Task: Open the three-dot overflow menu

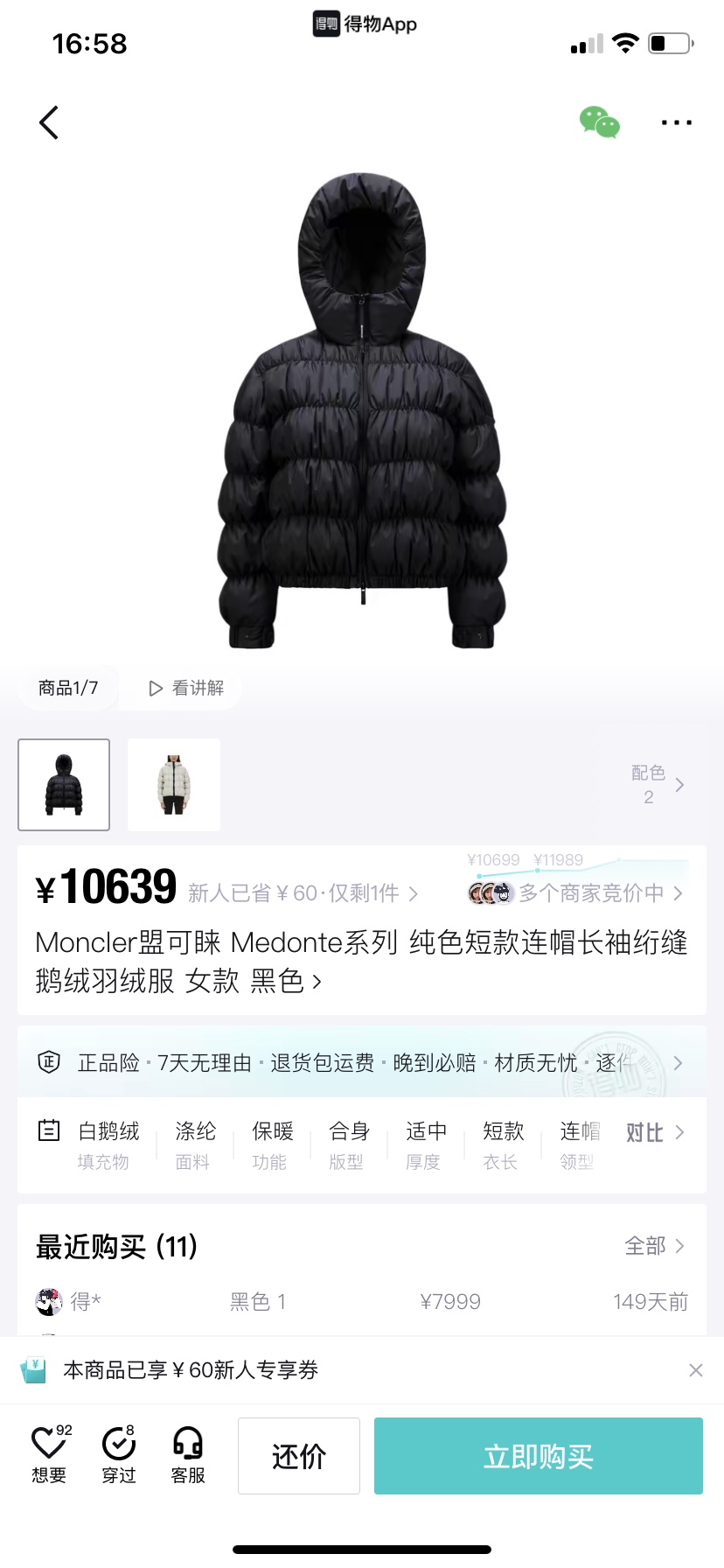Action: (x=676, y=122)
